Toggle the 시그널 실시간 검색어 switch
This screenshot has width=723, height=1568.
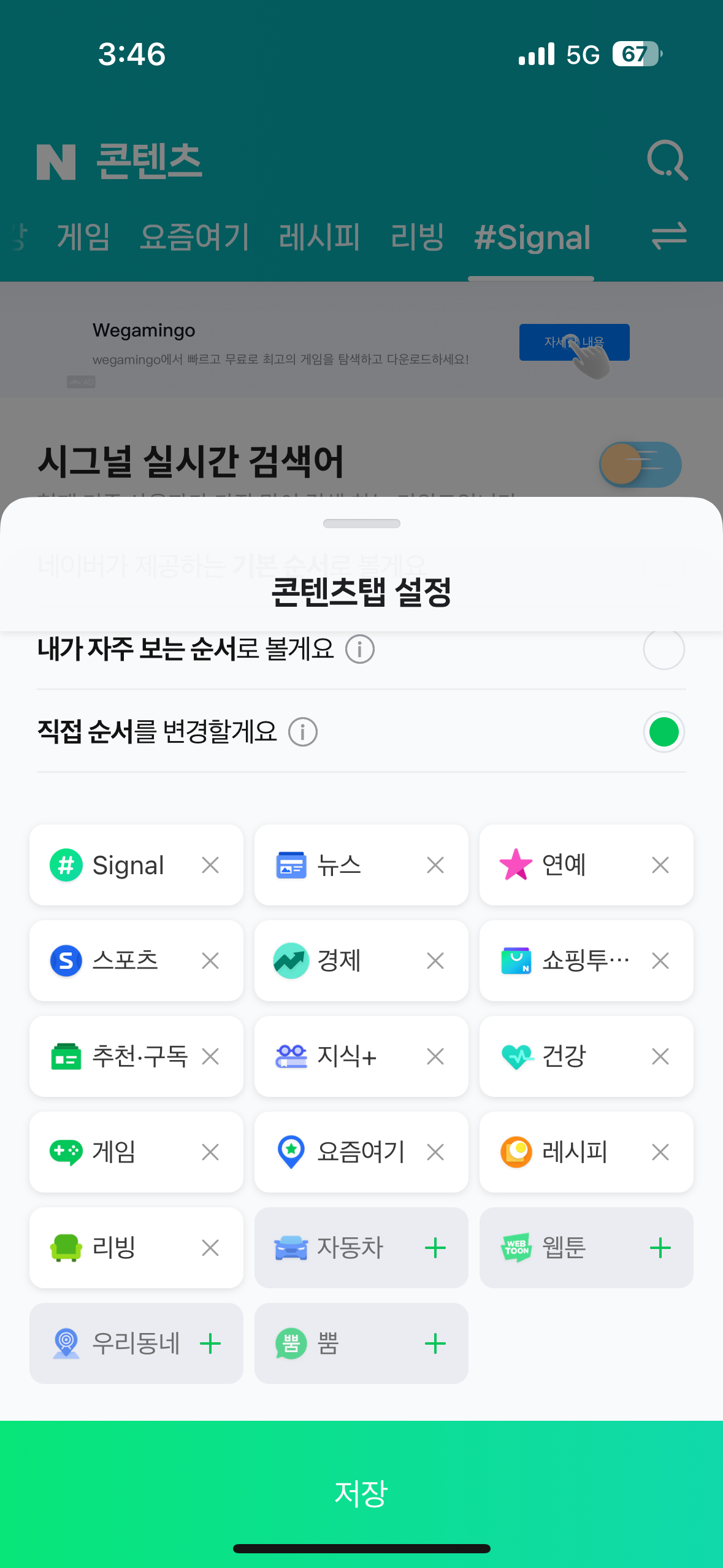tap(640, 464)
